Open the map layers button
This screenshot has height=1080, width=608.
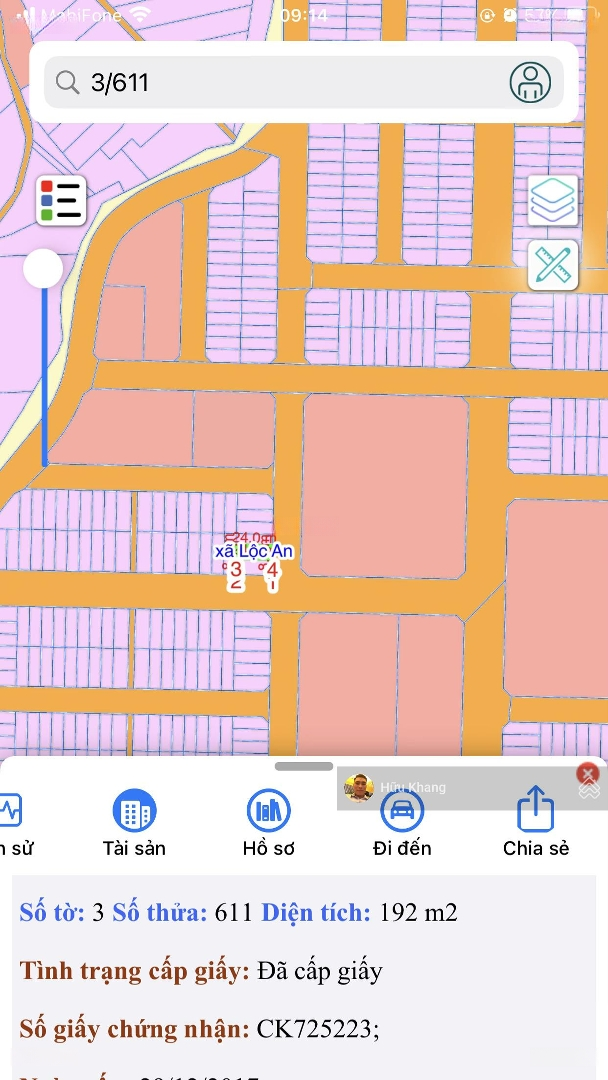tap(553, 200)
